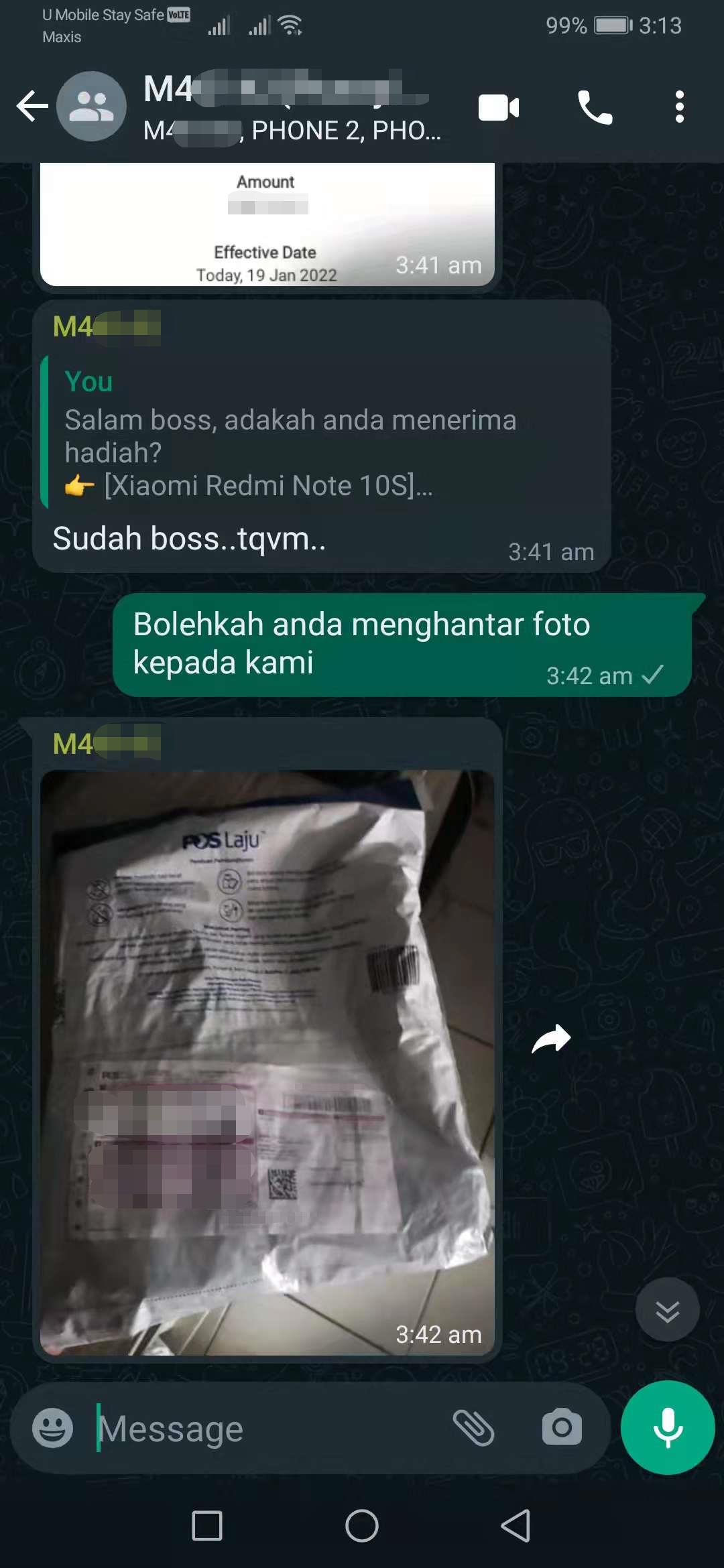Tap the microphone voice message button
Image resolution: width=724 pixels, height=1568 pixels.
click(x=668, y=1428)
